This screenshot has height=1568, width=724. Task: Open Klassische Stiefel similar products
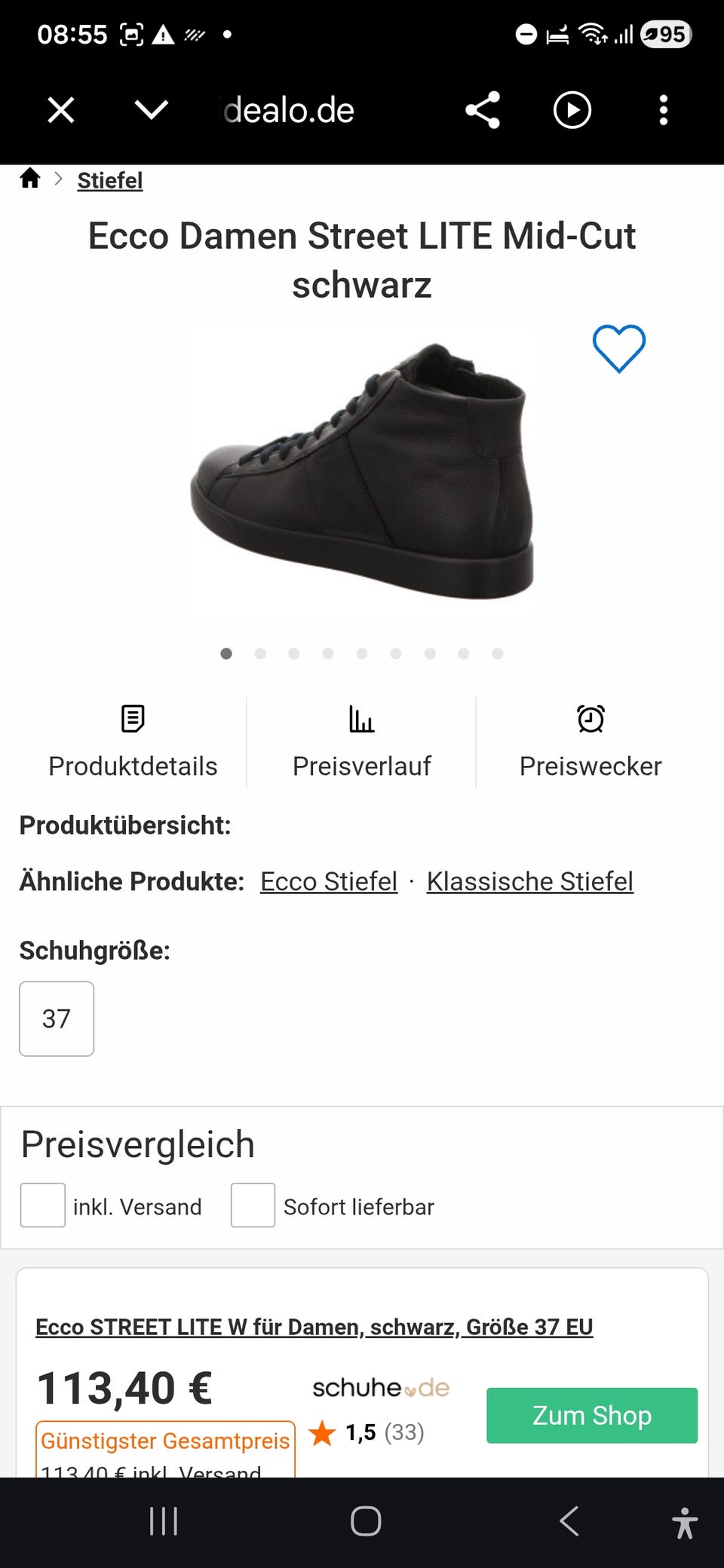529,880
